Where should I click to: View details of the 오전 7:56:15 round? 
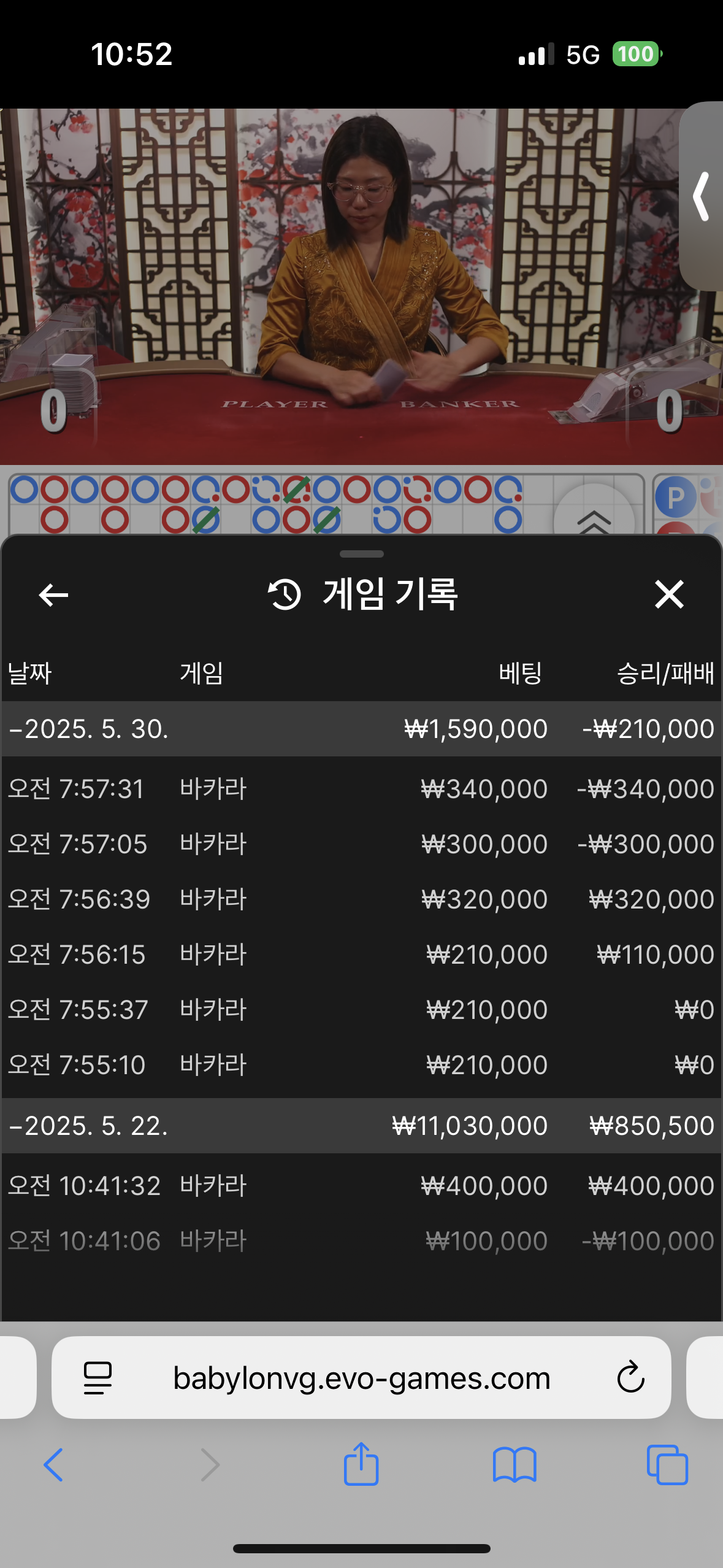361,955
